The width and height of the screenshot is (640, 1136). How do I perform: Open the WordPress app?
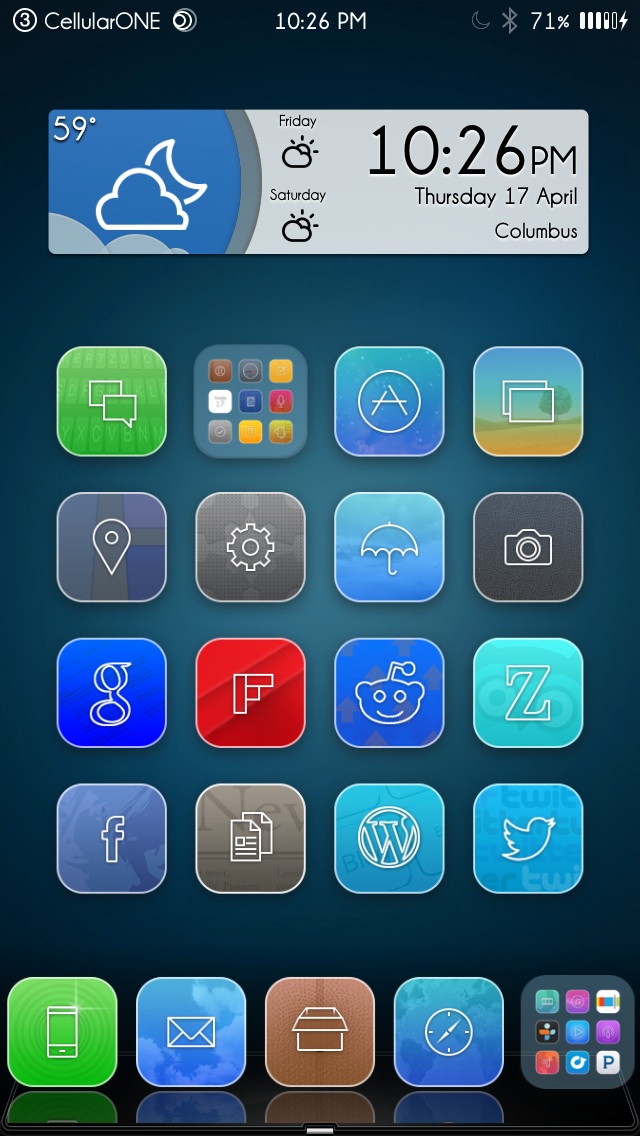pos(389,838)
